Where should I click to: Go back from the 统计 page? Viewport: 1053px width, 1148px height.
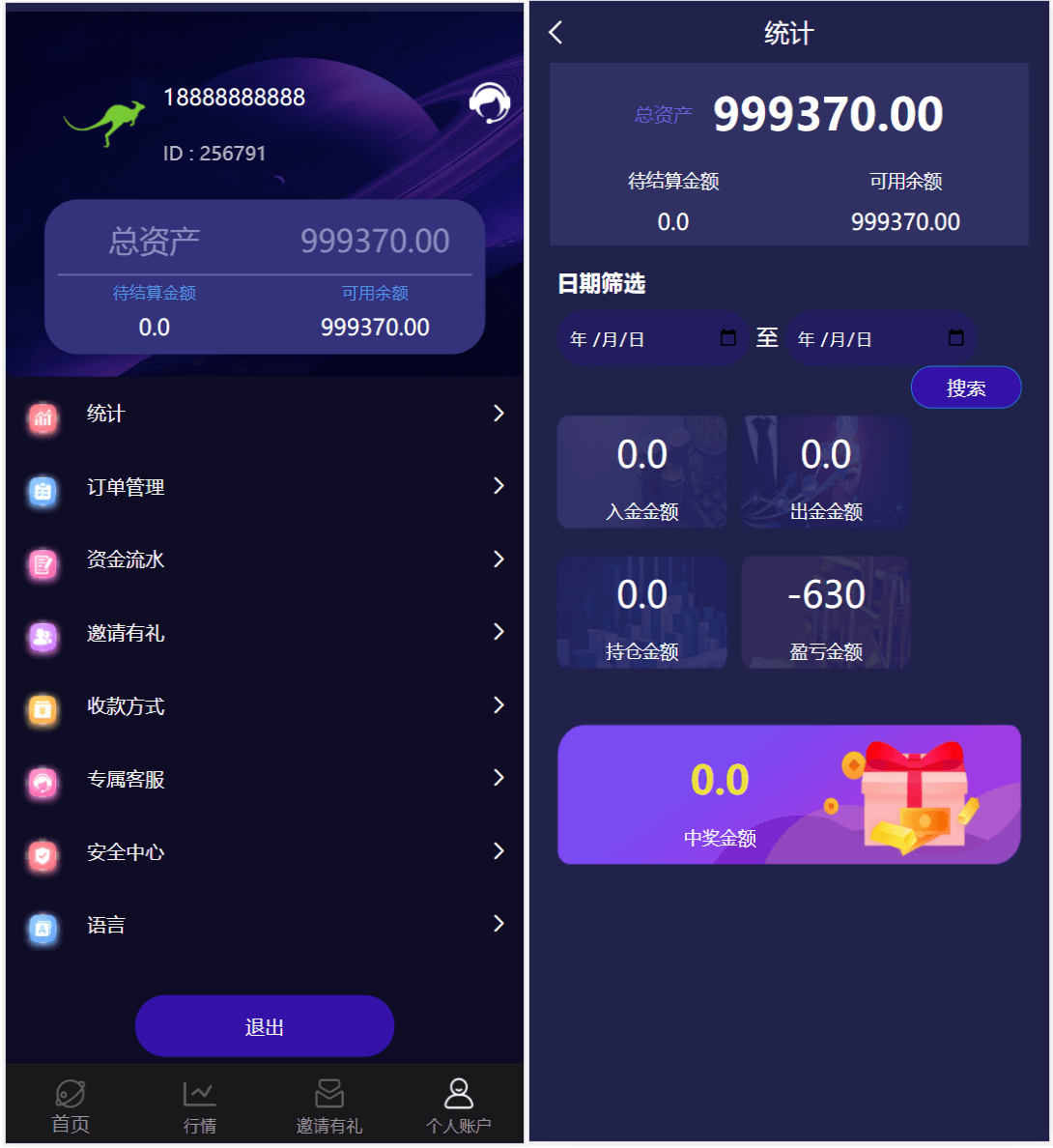pyautogui.click(x=555, y=33)
